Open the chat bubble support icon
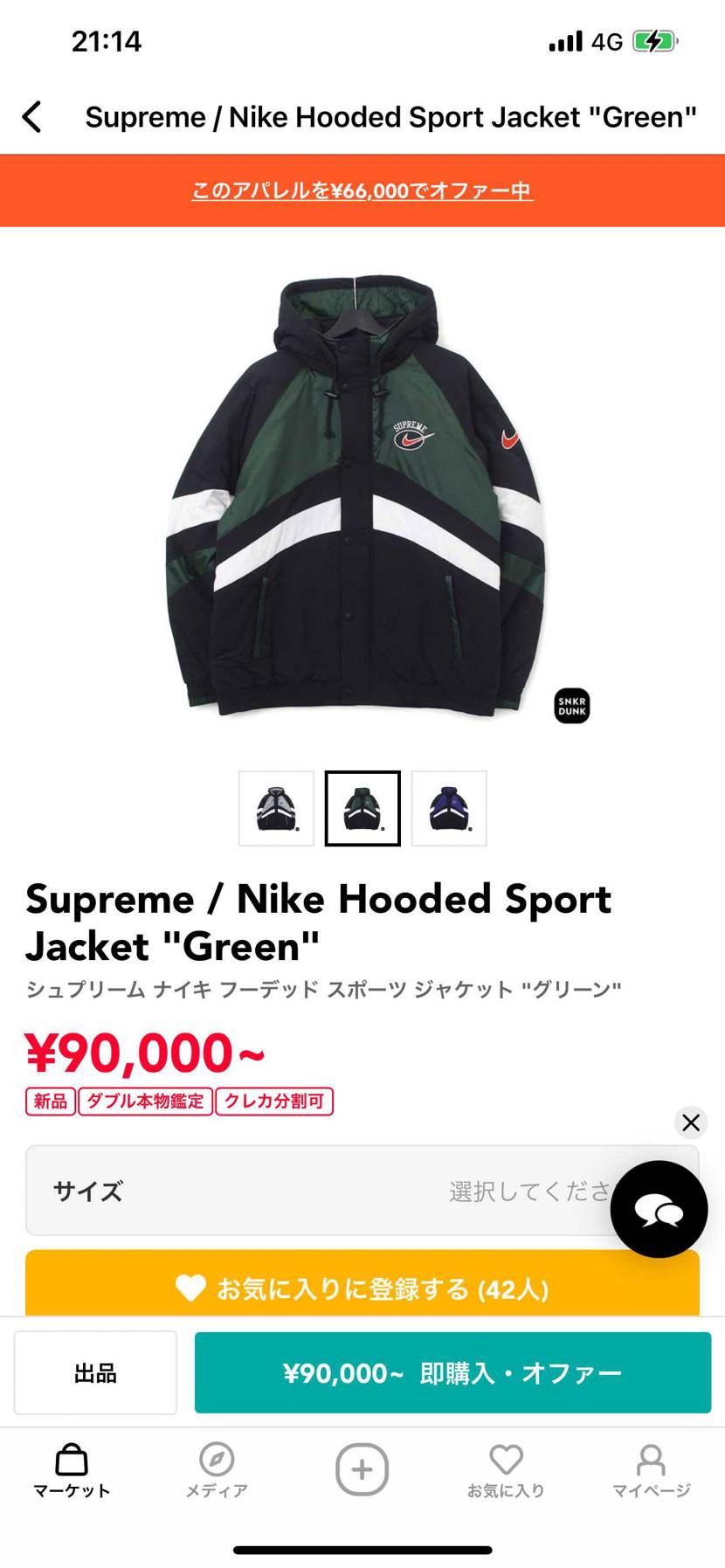 (659, 1210)
